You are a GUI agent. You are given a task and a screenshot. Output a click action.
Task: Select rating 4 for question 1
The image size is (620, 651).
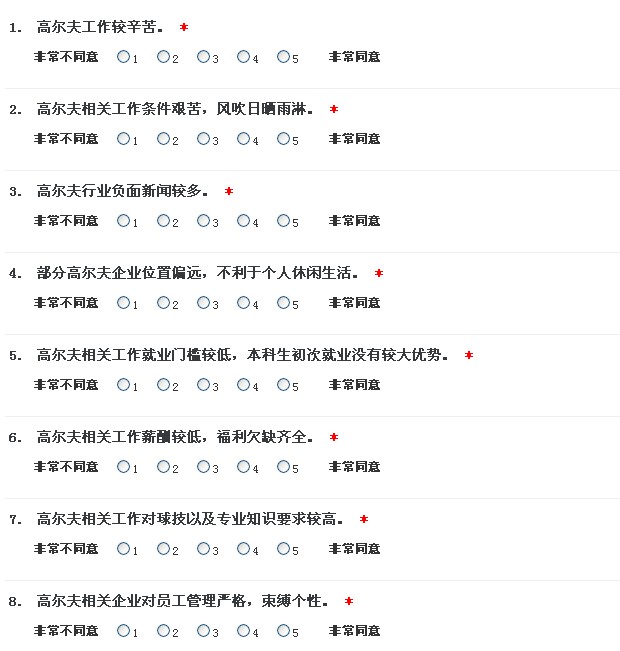(243, 57)
